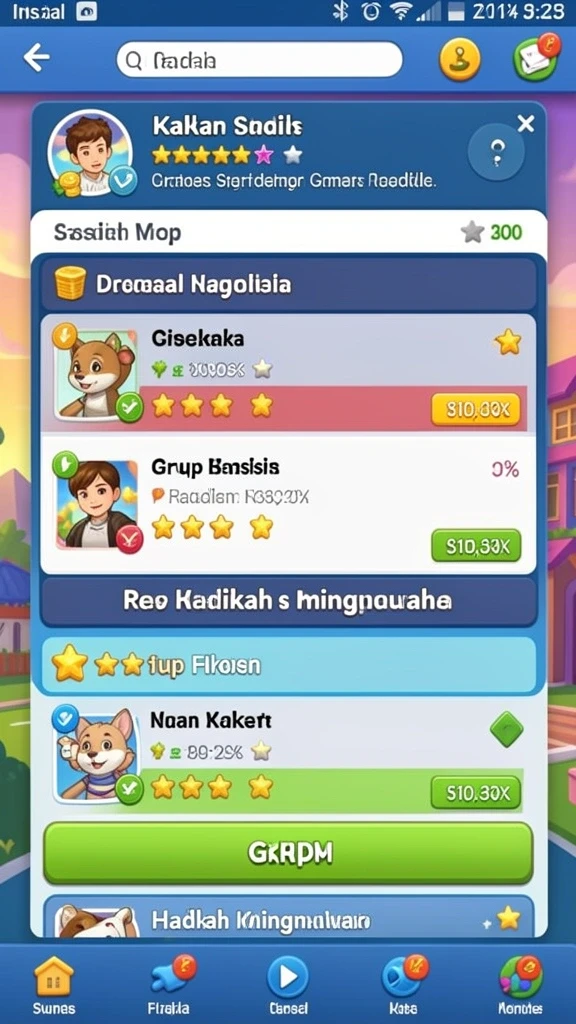Go back with the arrow icon
The height and width of the screenshot is (1024, 576).
[37, 59]
